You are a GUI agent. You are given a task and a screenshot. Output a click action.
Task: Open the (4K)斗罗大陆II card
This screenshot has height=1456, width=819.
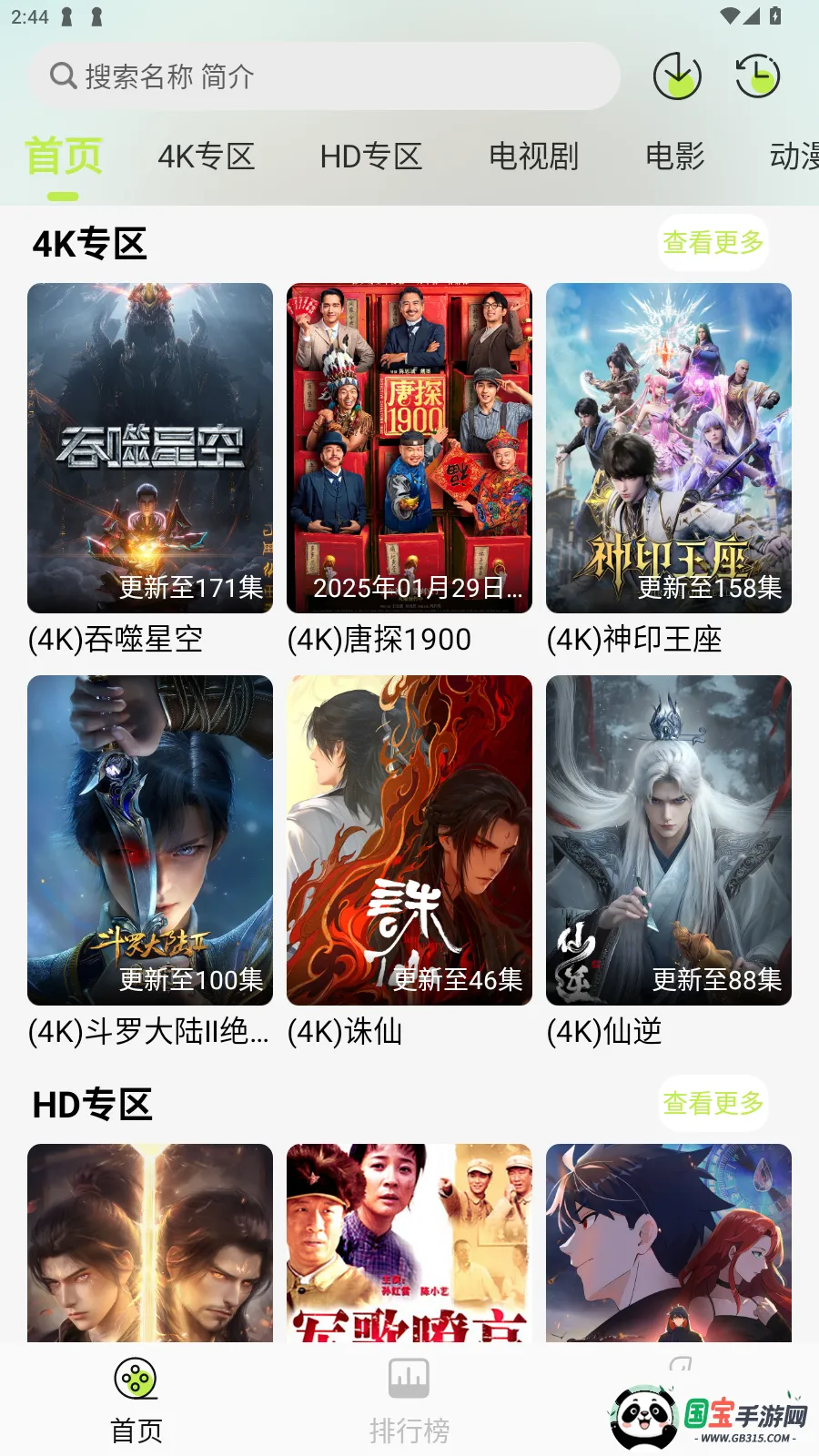point(150,840)
